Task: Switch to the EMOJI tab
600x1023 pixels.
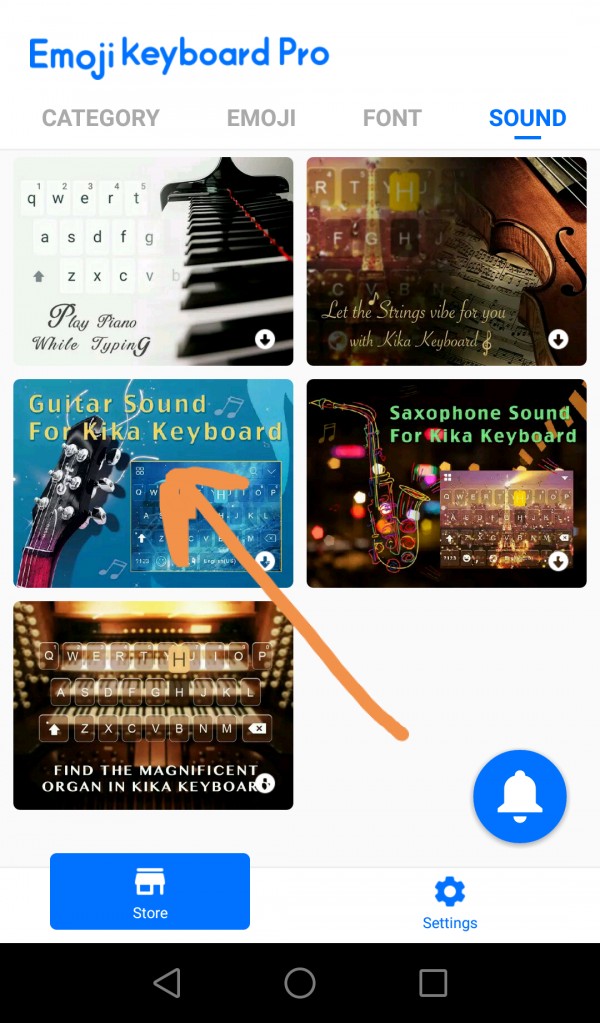Action: point(261,118)
